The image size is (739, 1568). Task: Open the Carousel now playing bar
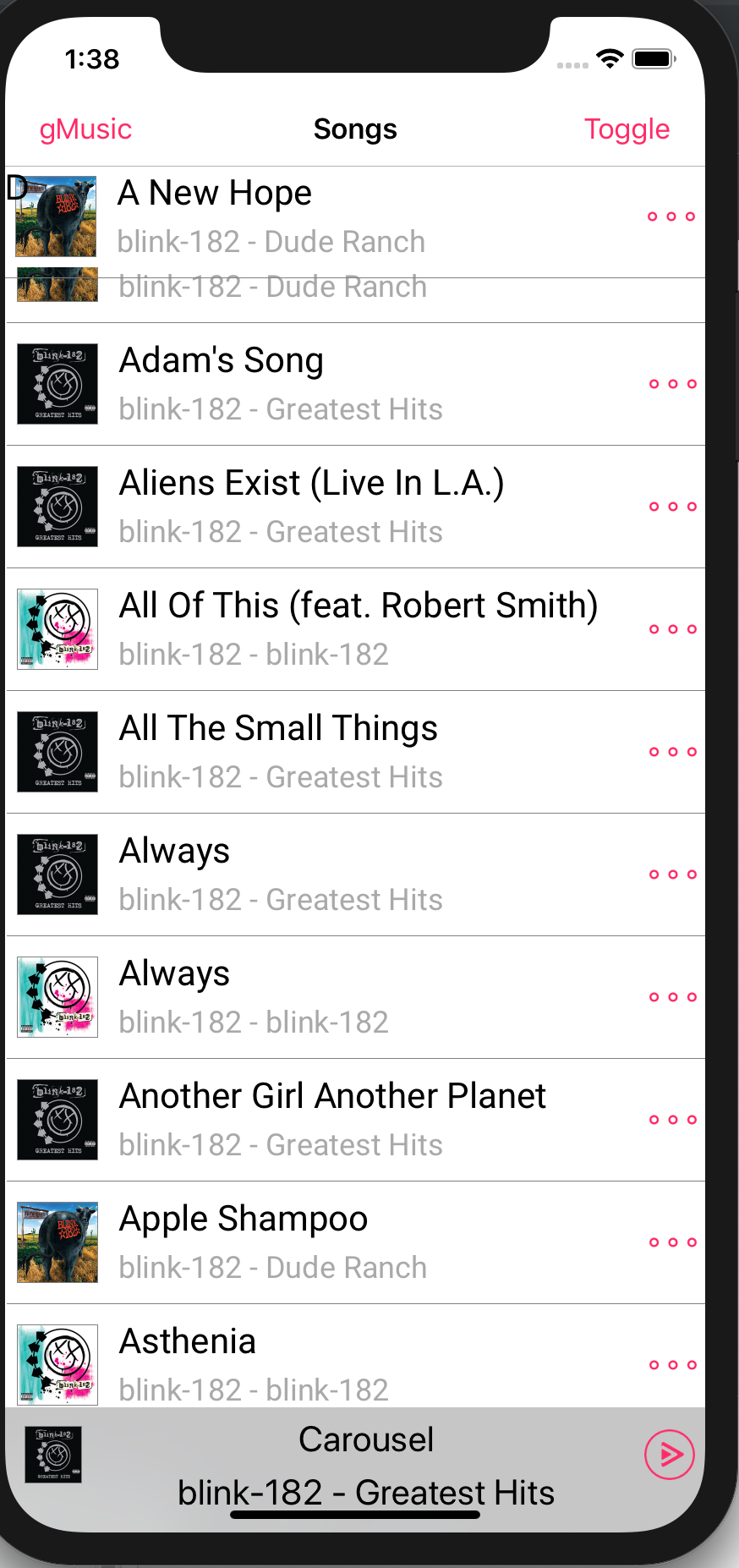click(365, 1466)
